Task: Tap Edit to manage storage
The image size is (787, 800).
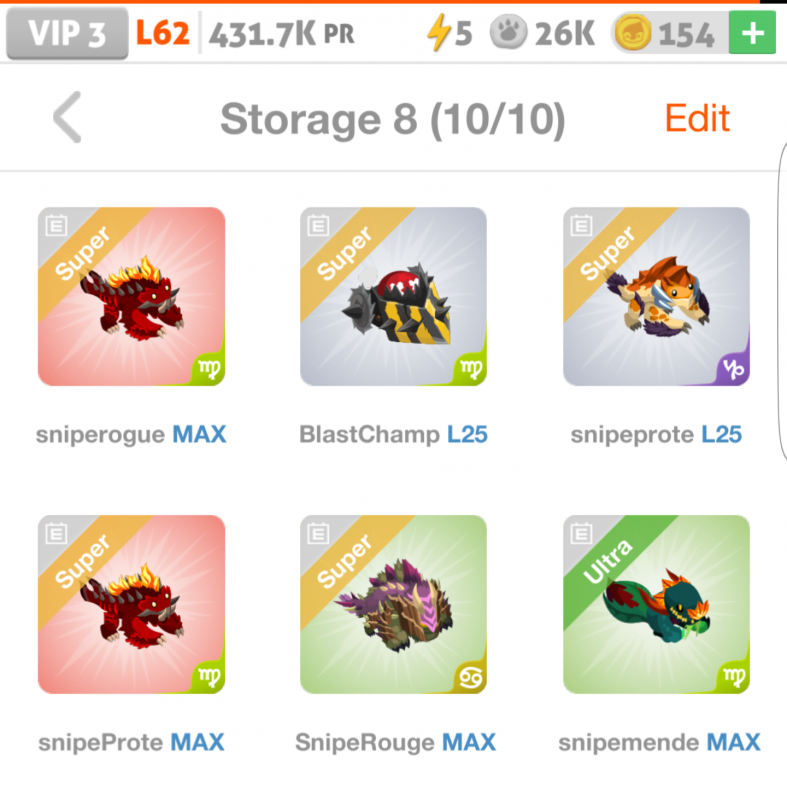Action: (x=697, y=119)
